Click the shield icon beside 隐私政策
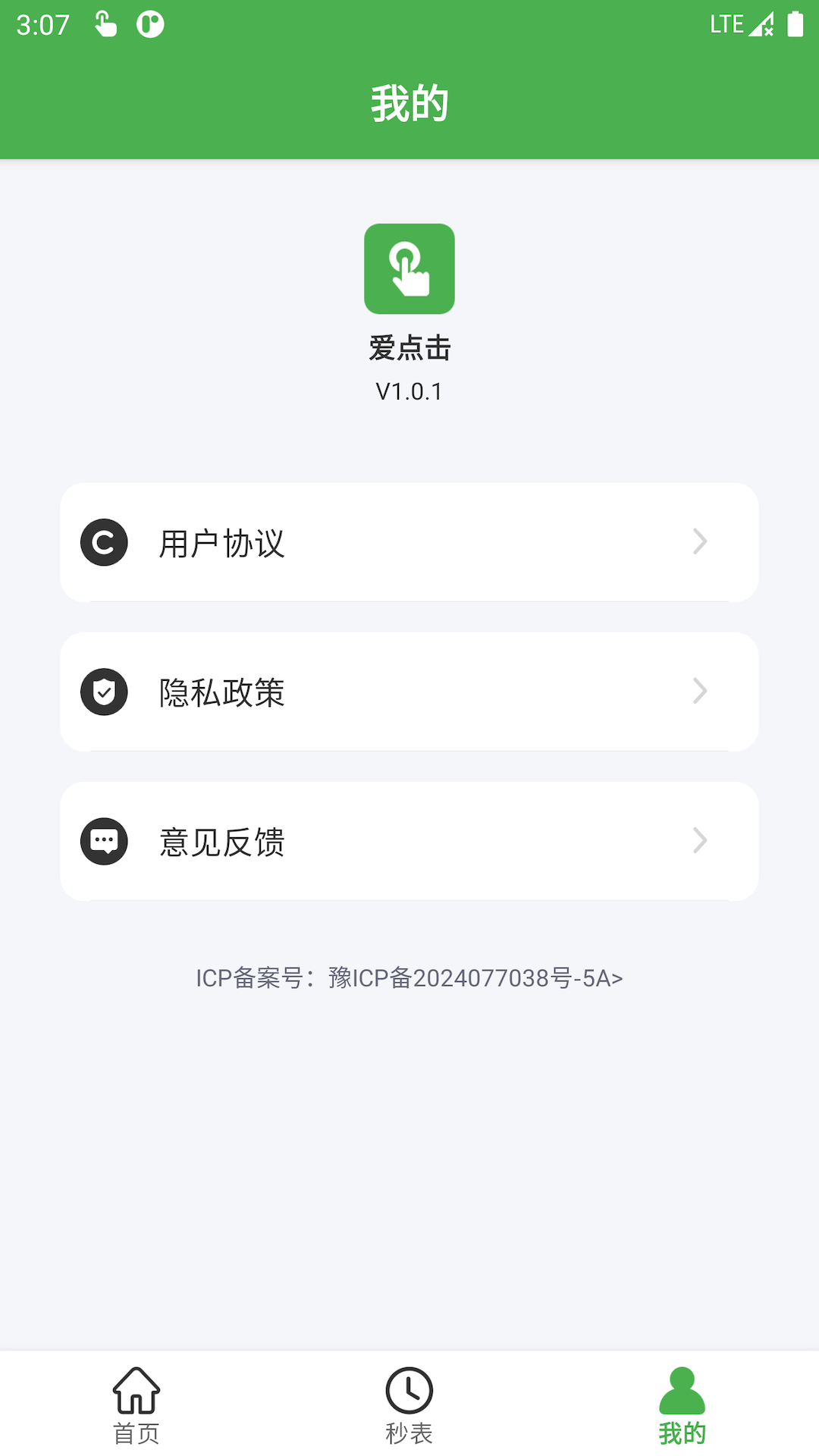This screenshot has height=1456, width=819. (104, 691)
